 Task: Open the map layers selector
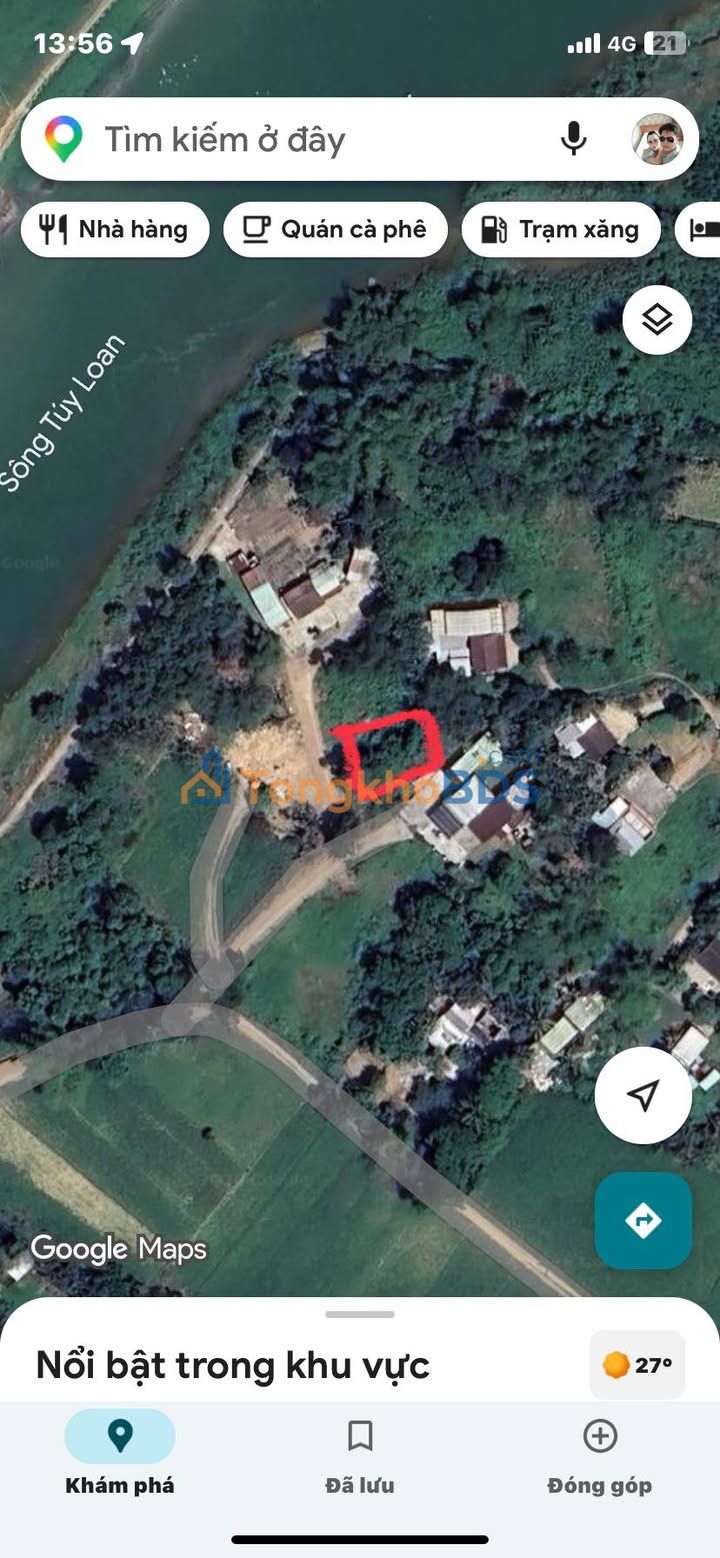tap(657, 320)
